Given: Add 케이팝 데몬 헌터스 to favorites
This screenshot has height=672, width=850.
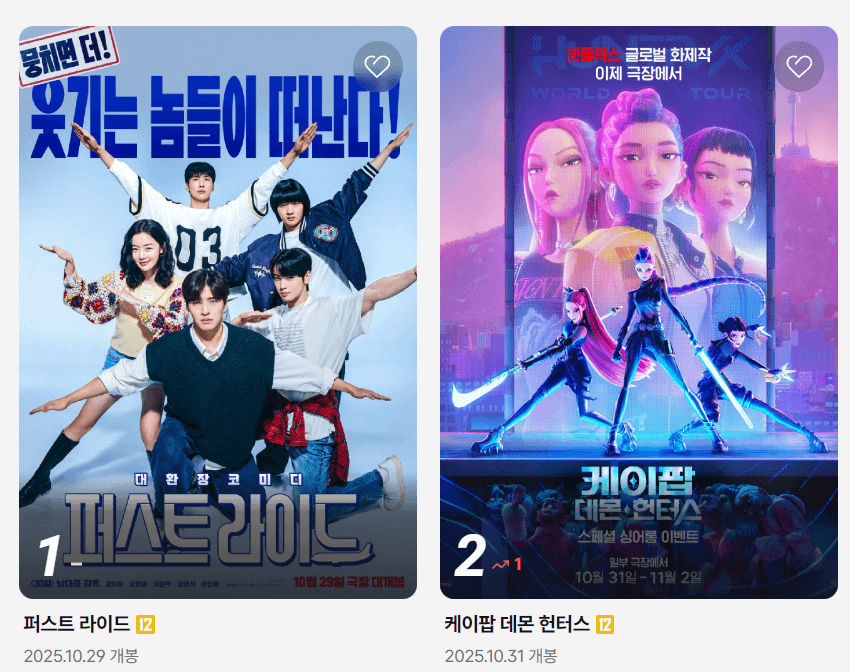Looking at the screenshot, I should [x=798, y=67].
